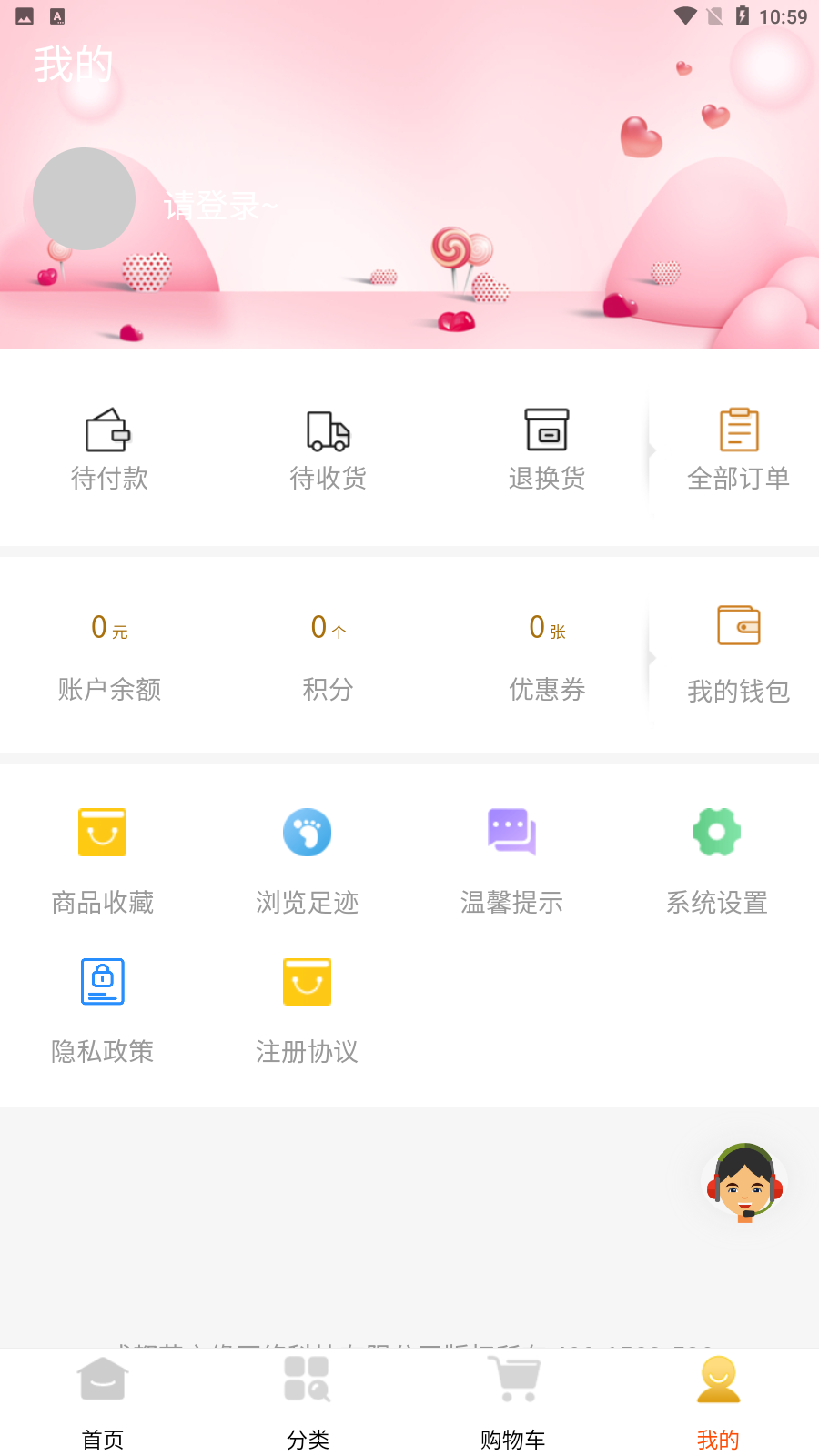Open 温馨提示 tips
The height and width of the screenshot is (1456, 819).
[511, 860]
